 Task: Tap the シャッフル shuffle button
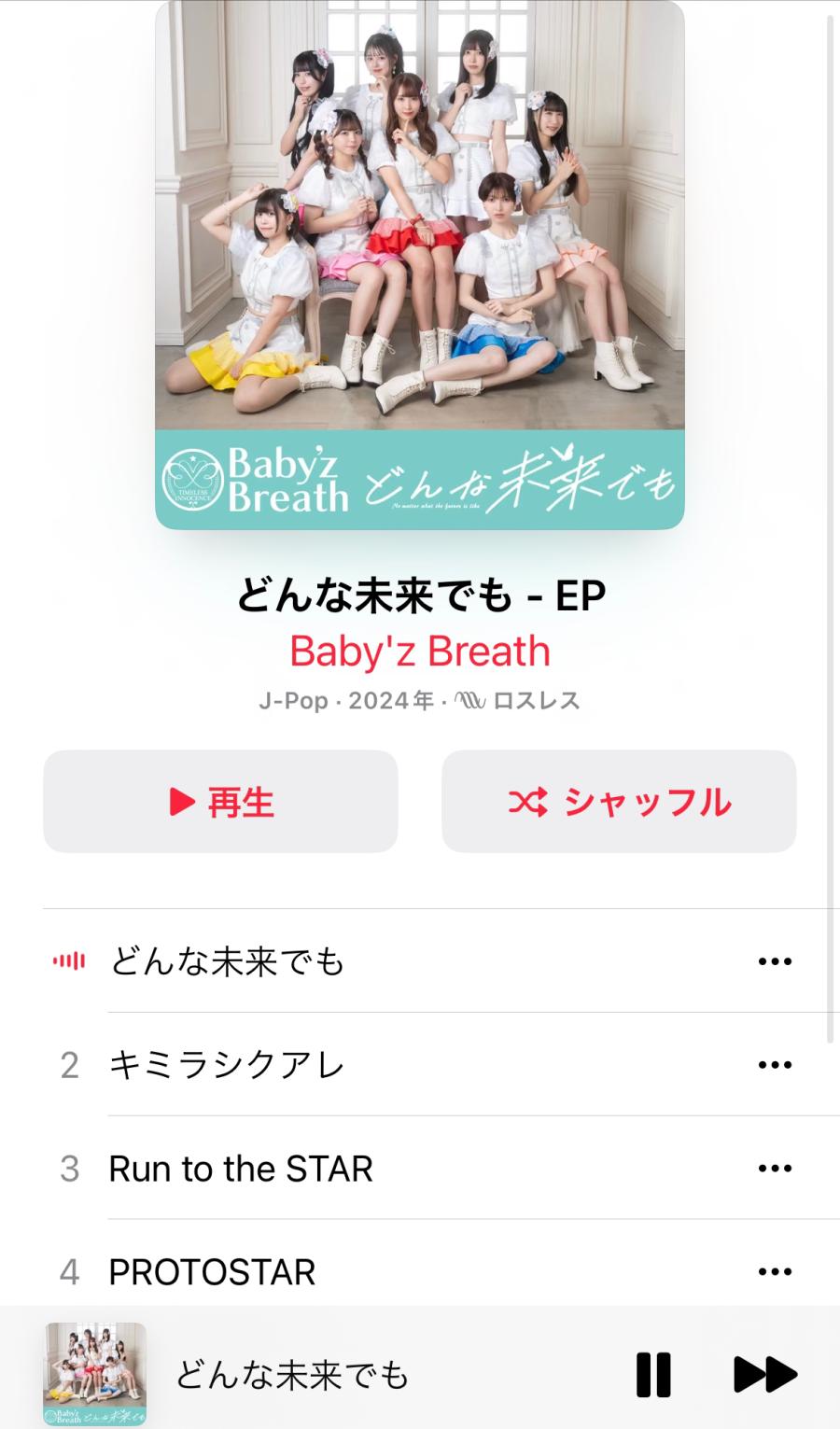pos(619,802)
